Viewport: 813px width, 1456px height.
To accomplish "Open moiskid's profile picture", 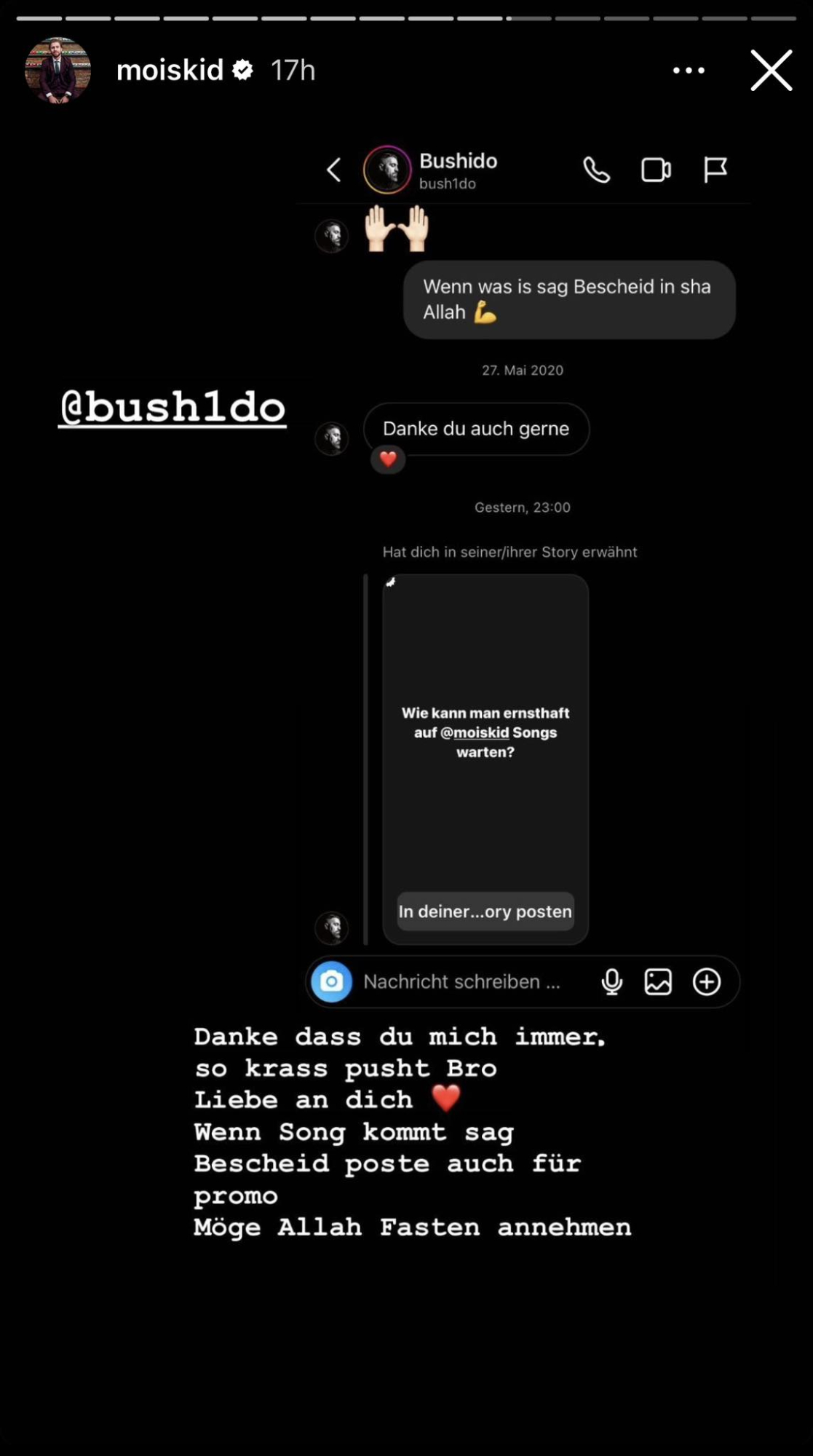I will [57, 71].
